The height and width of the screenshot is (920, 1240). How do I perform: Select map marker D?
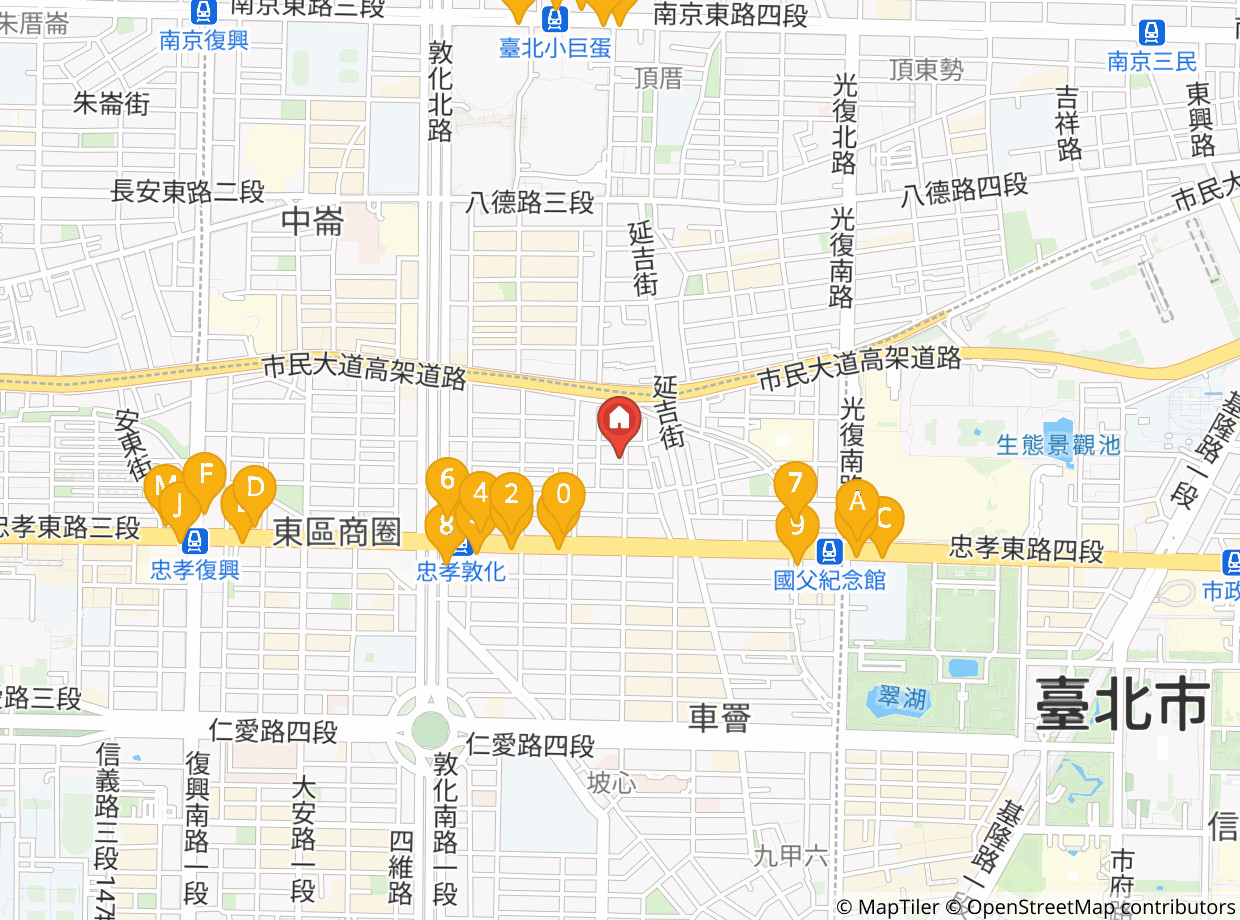[x=255, y=487]
